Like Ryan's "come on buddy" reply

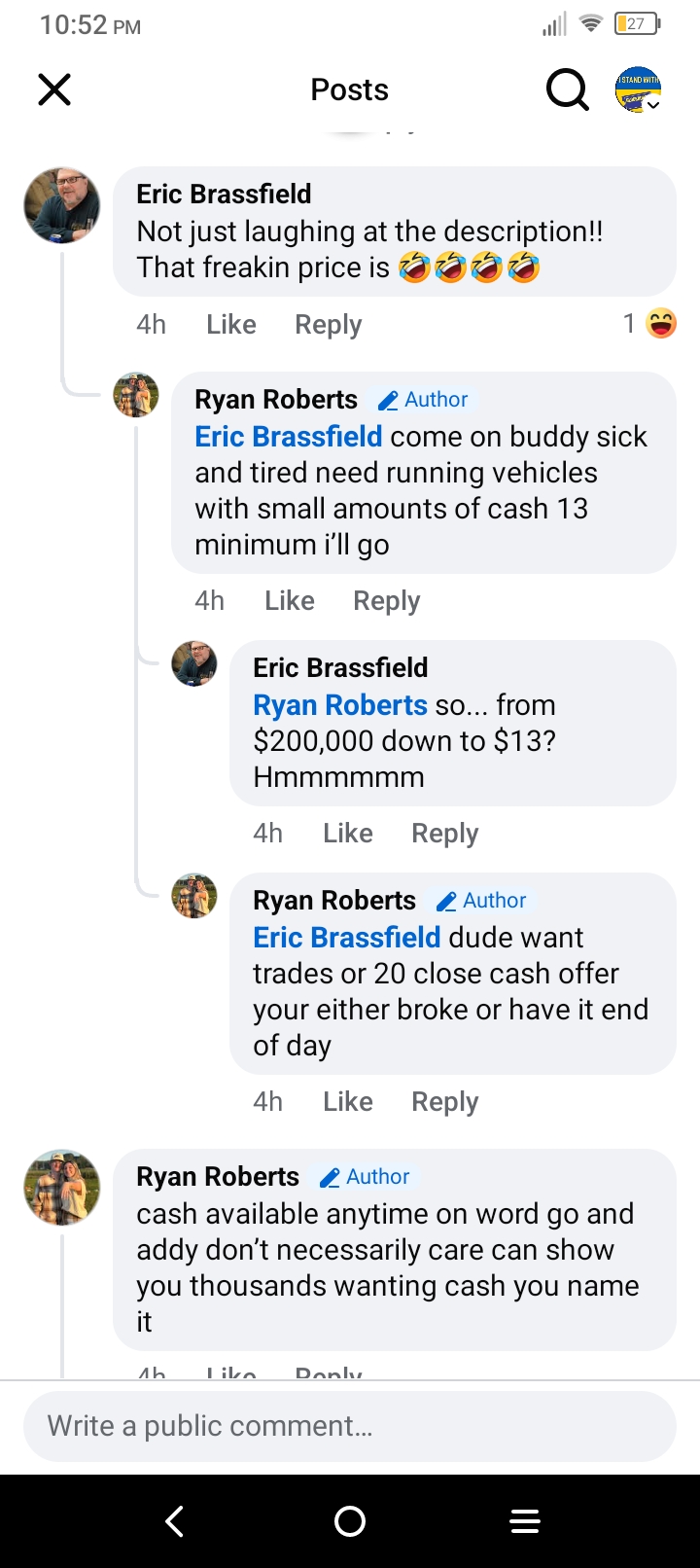289,600
